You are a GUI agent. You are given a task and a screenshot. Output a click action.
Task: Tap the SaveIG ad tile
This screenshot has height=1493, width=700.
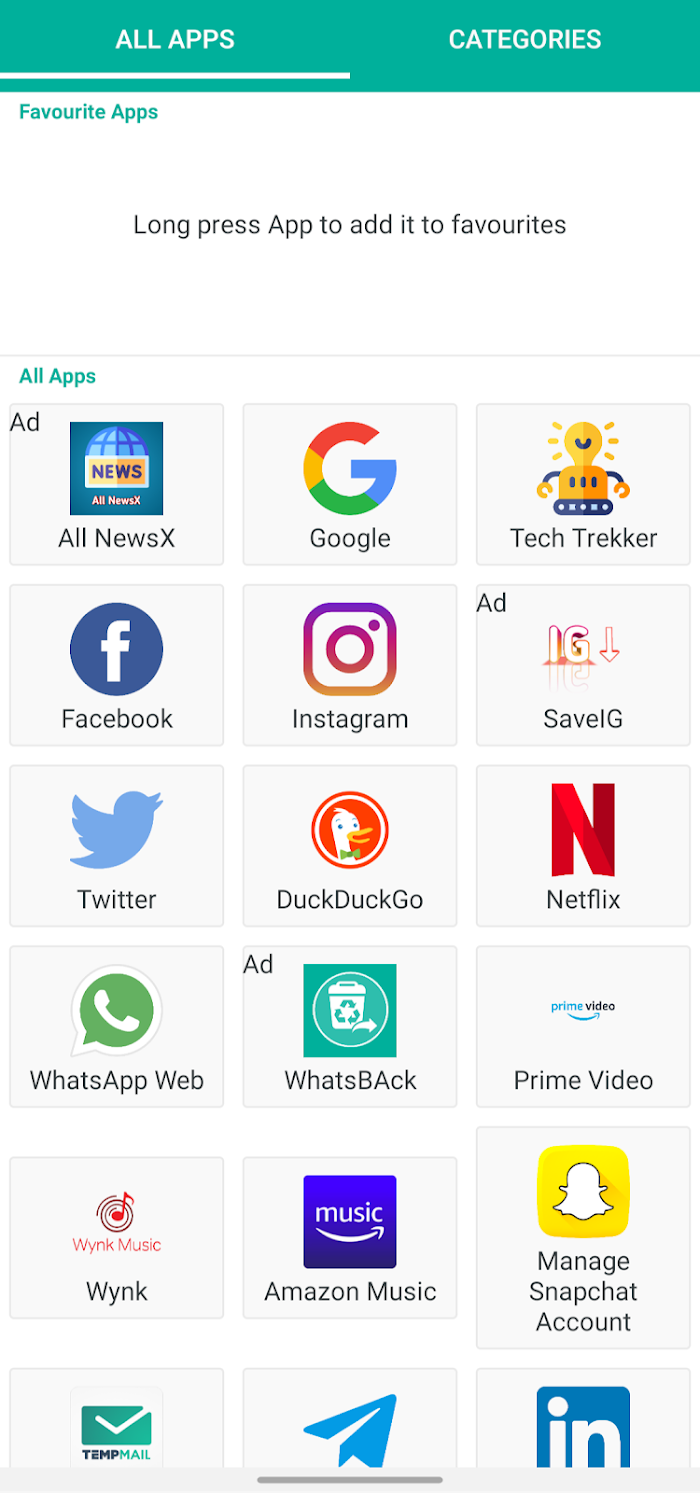[x=584, y=666]
